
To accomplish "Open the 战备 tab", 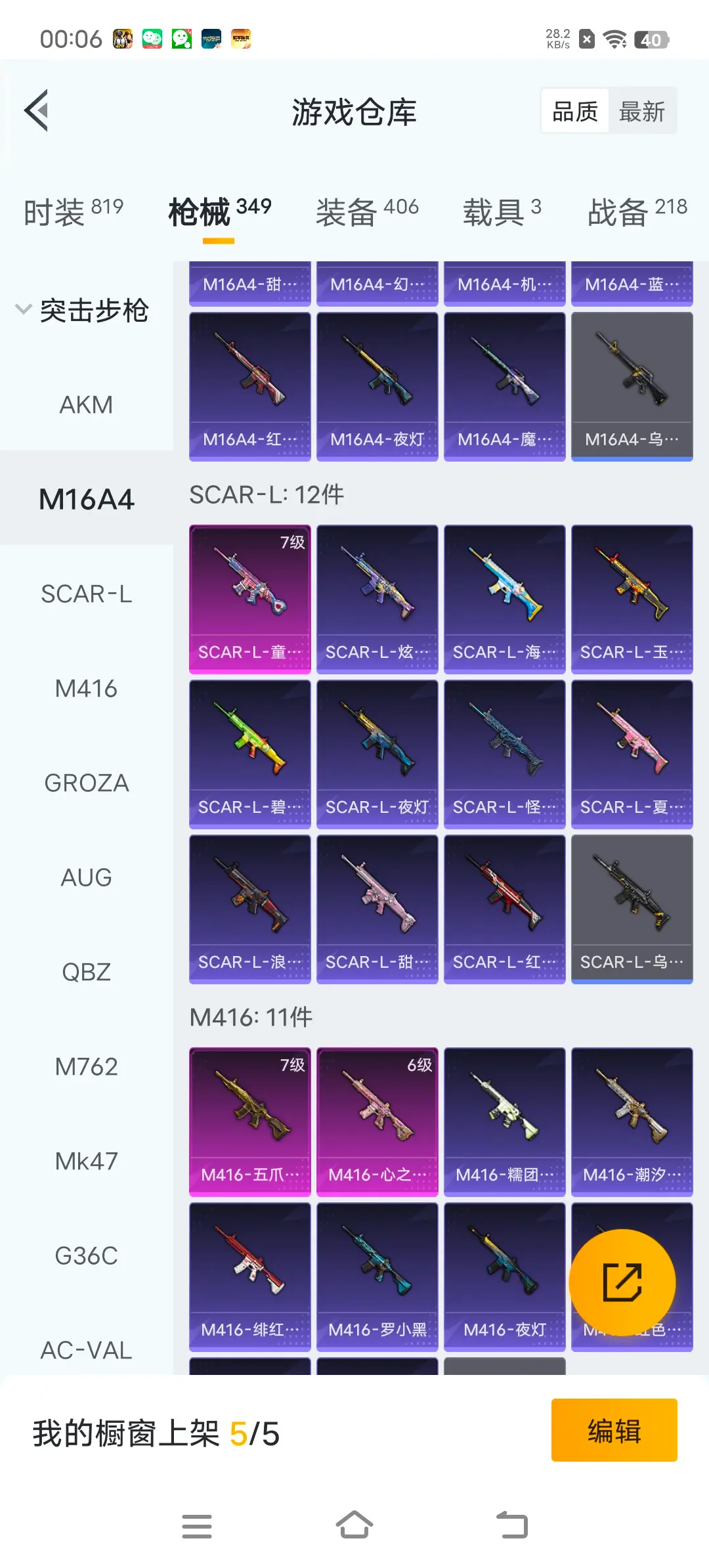I will 637,212.
